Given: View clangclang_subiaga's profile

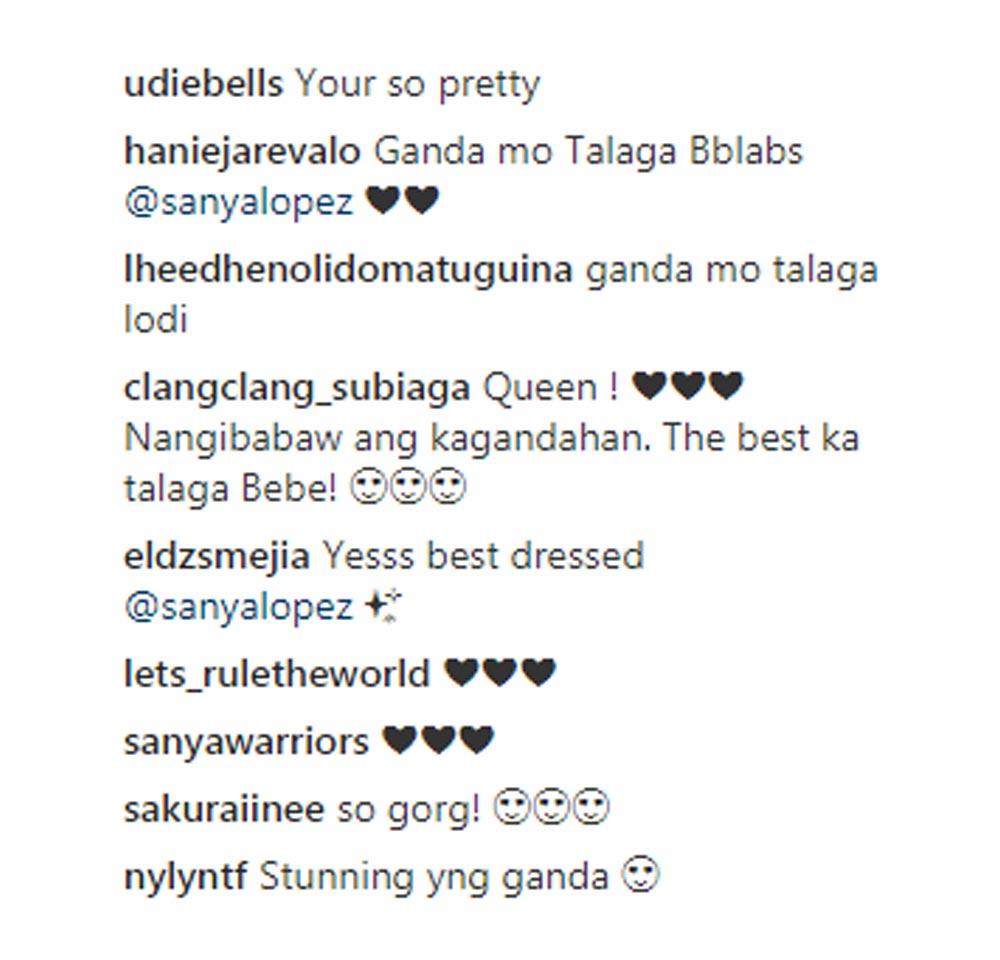Looking at the screenshot, I should point(296,388).
